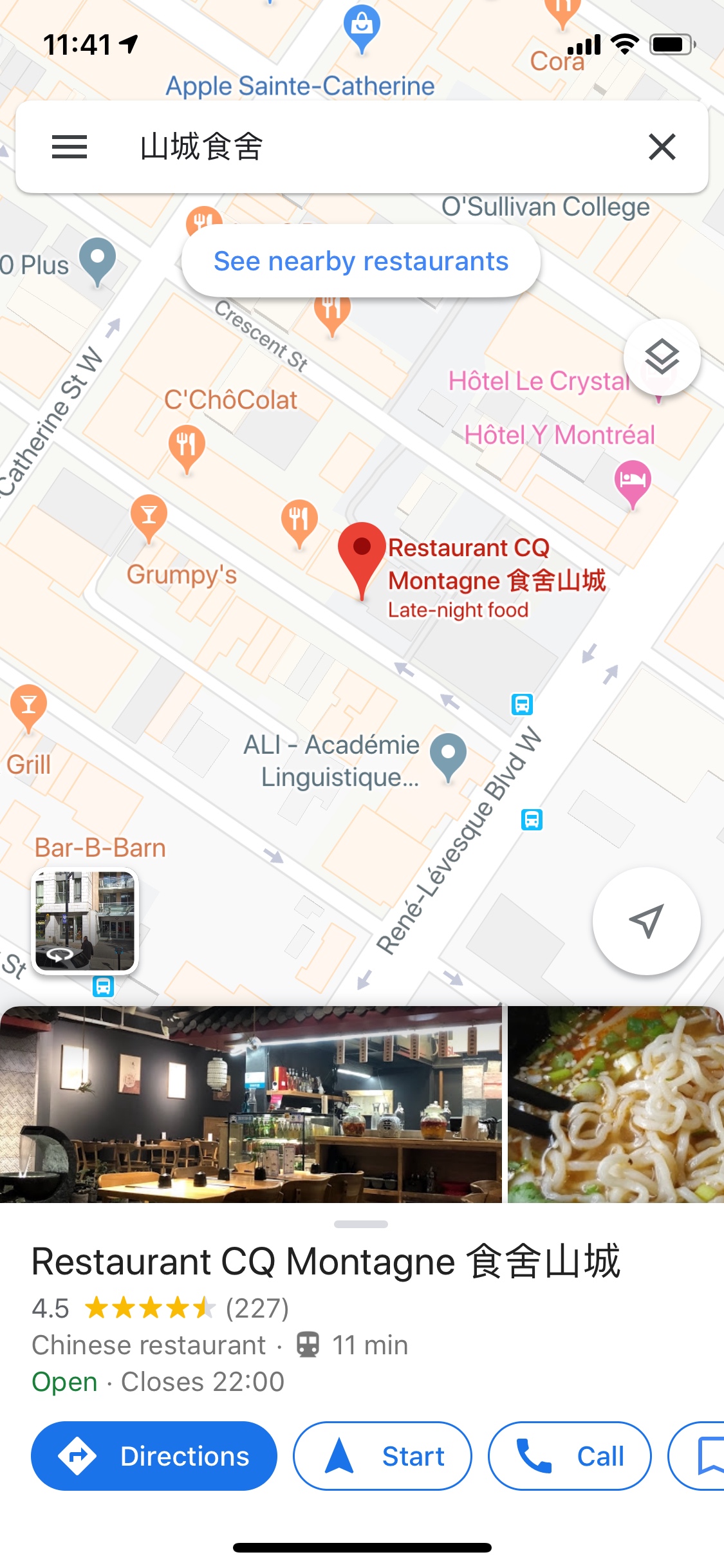Image resolution: width=724 pixels, height=1568 pixels.
Task: Select the C'ChôColat map pin
Action: coord(187,445)
